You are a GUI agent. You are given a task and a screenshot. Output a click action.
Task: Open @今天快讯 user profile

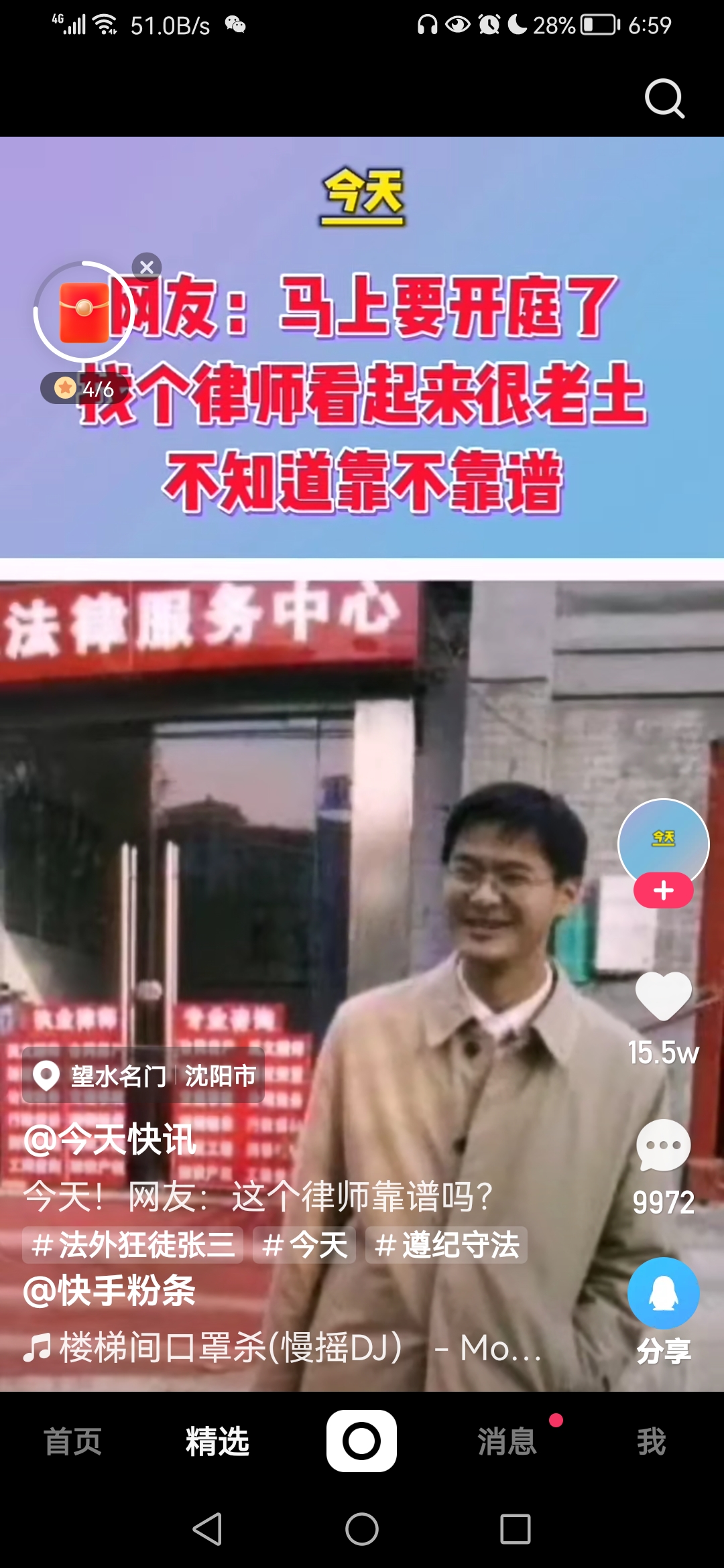pos(110,1139)
